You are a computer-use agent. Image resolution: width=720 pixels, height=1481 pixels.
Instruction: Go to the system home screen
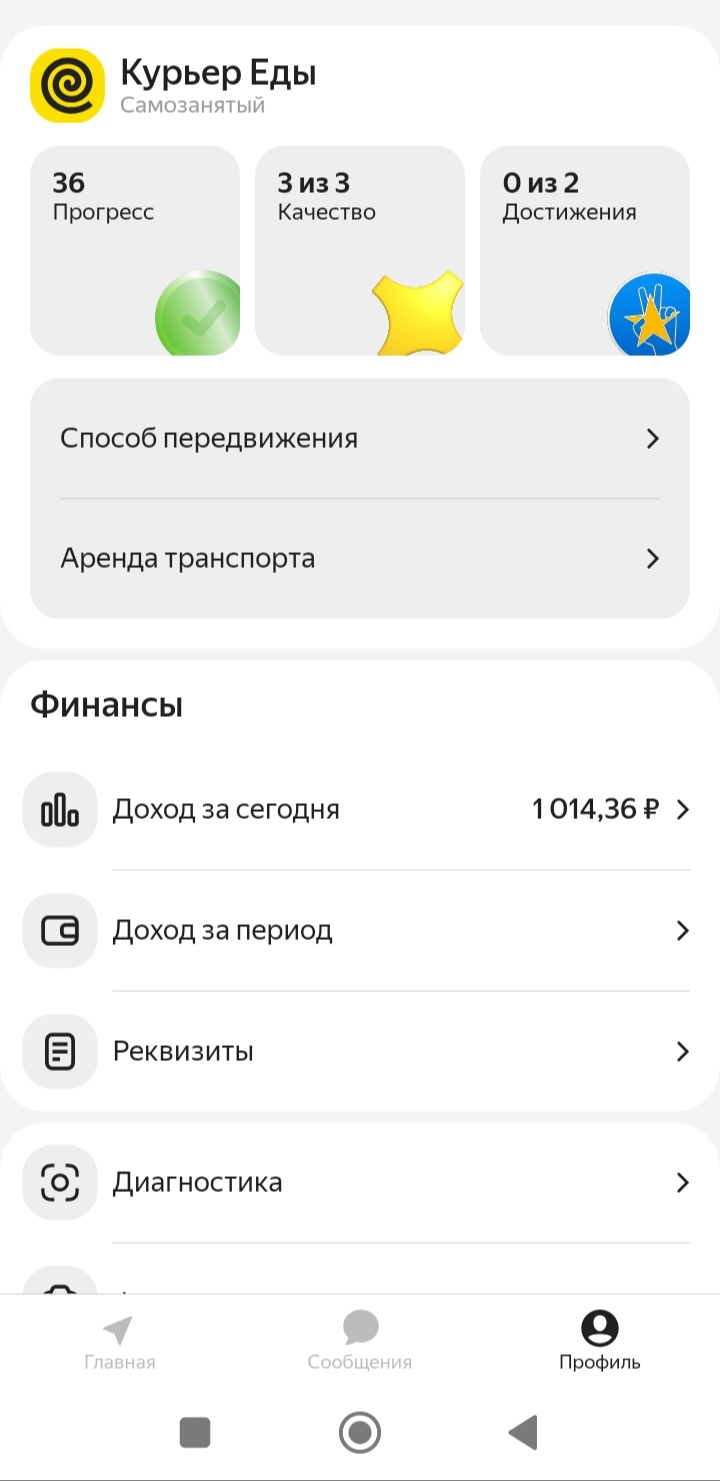pos(360,1432)
